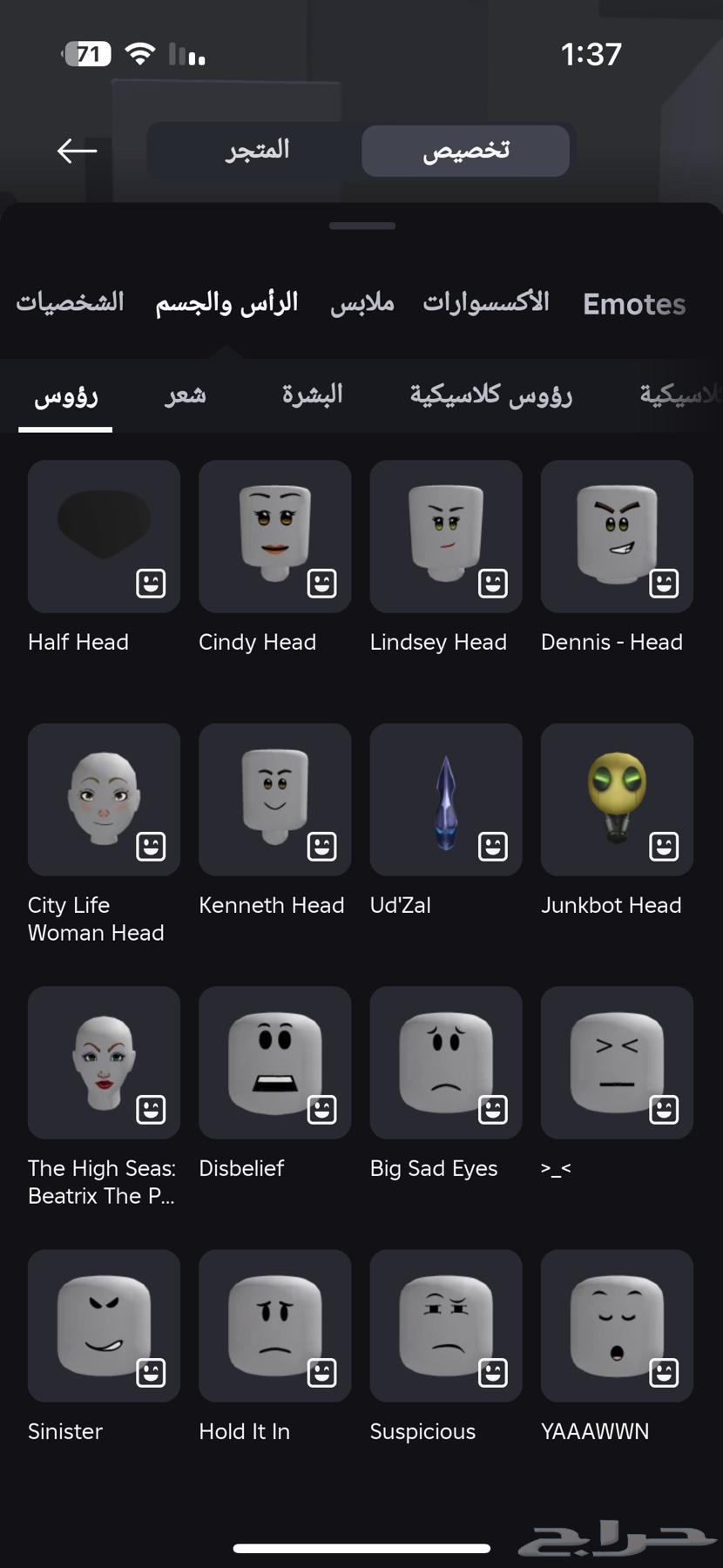Select the Disbelief face head
Image resolution: width=723 pixels, height=1568 pixels.
click(x=274, y=1062)
